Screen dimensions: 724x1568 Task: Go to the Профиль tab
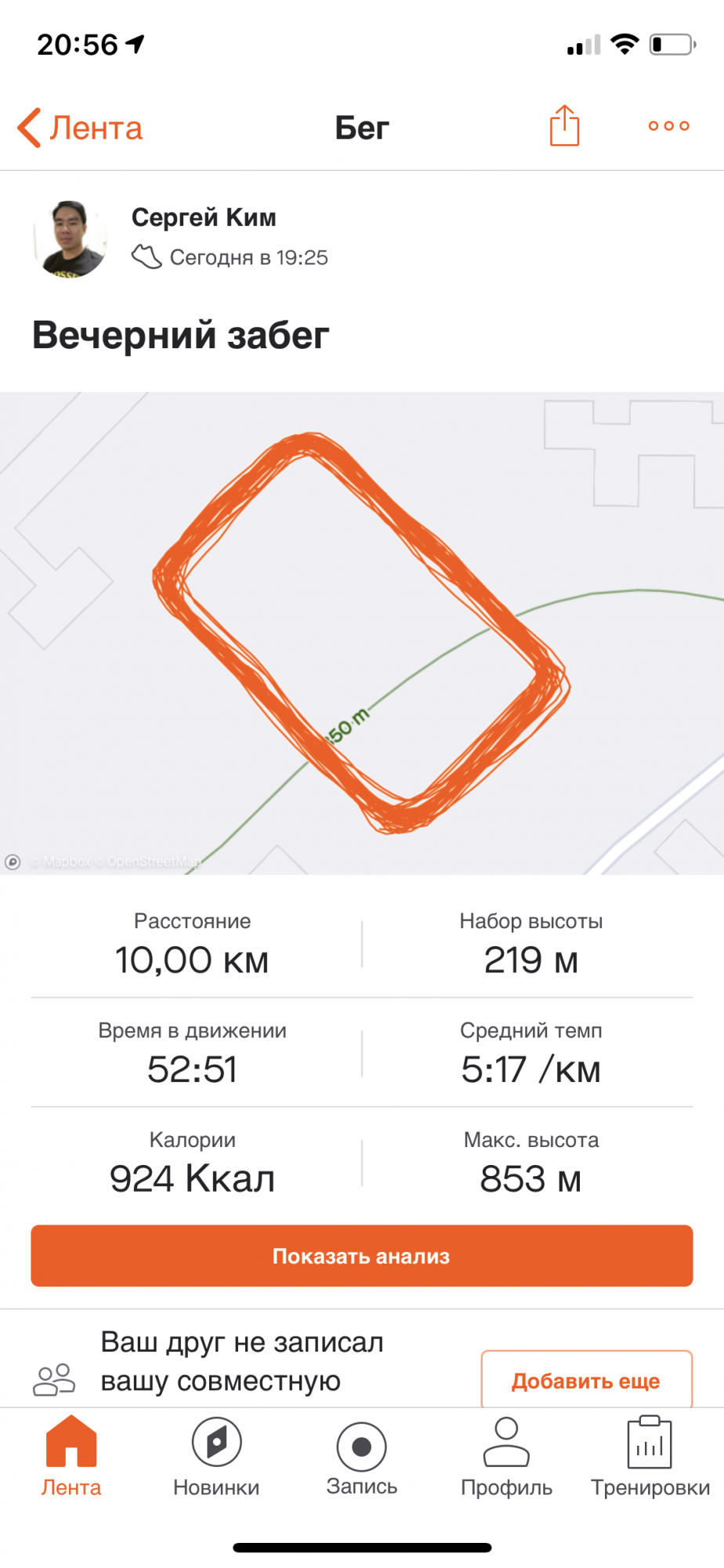tap(506, 1457)
